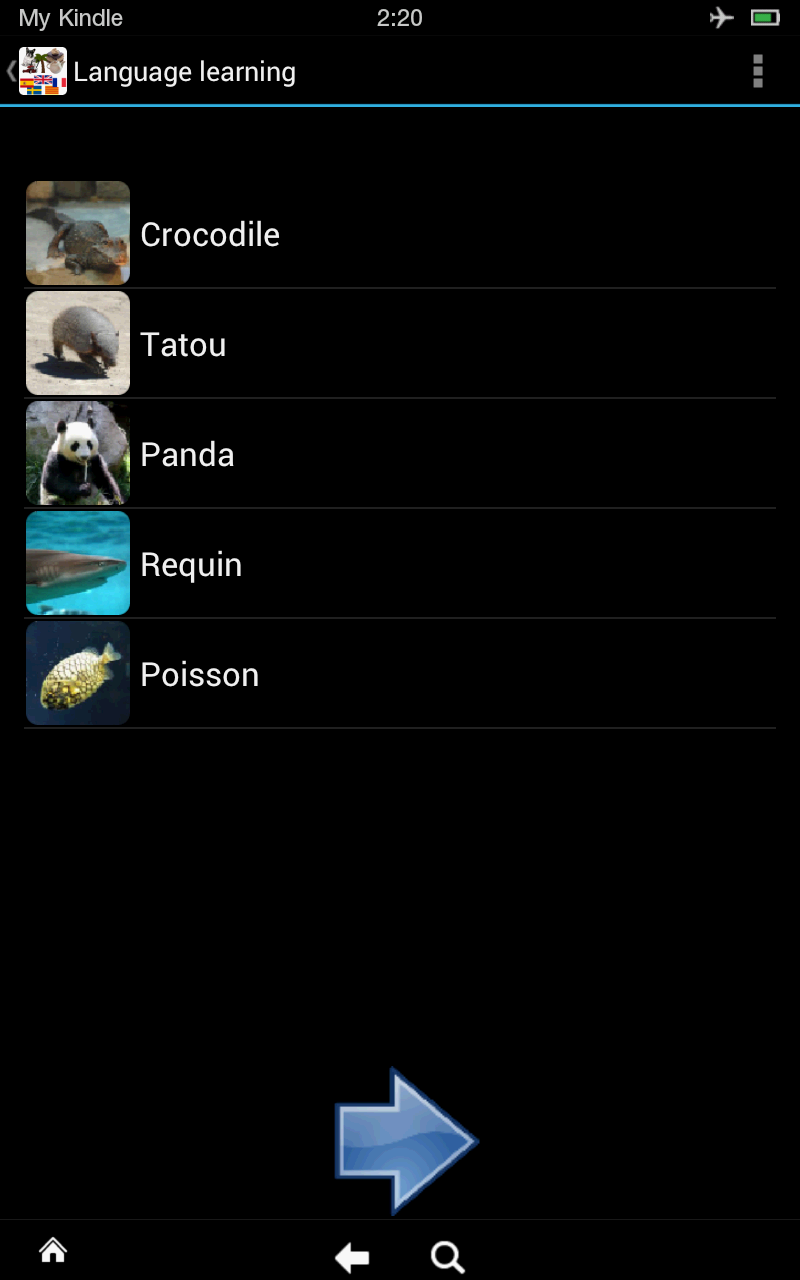
Task: Tap the crocodile photo thumbnail
Action: [77, 233]
